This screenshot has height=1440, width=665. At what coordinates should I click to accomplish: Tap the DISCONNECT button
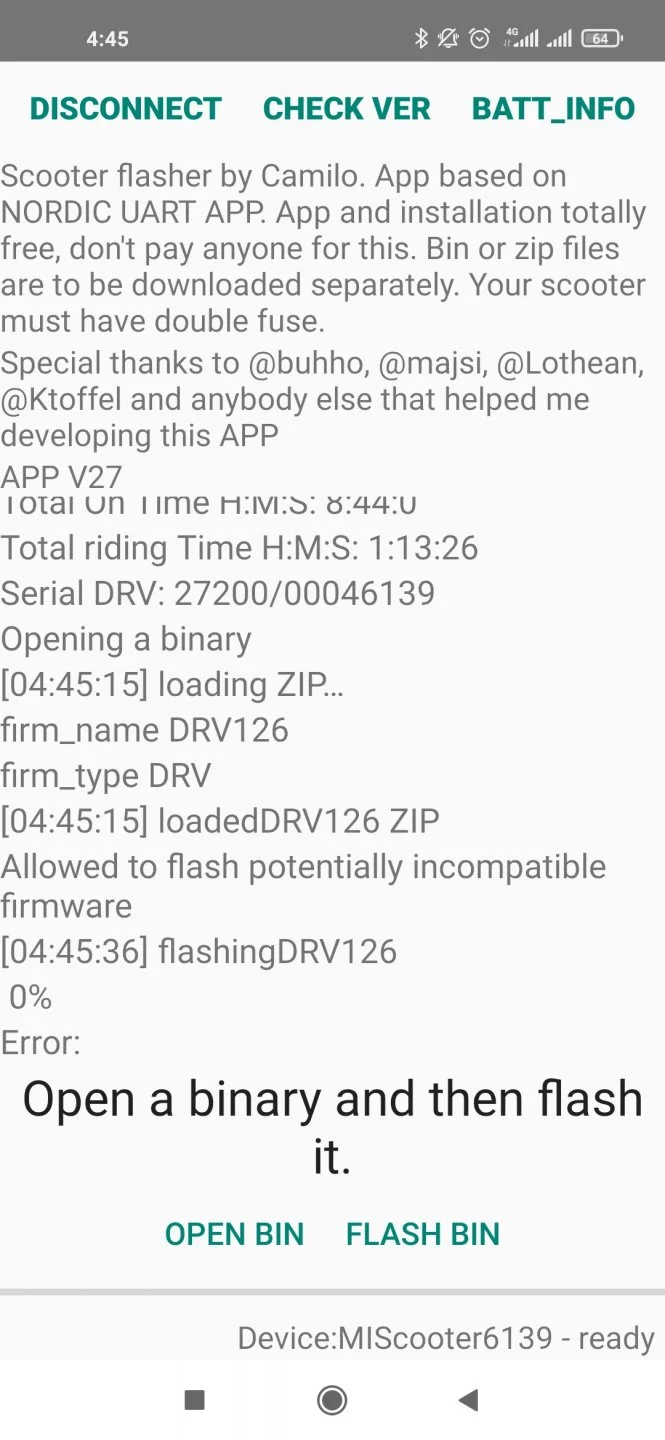point(126,108)
